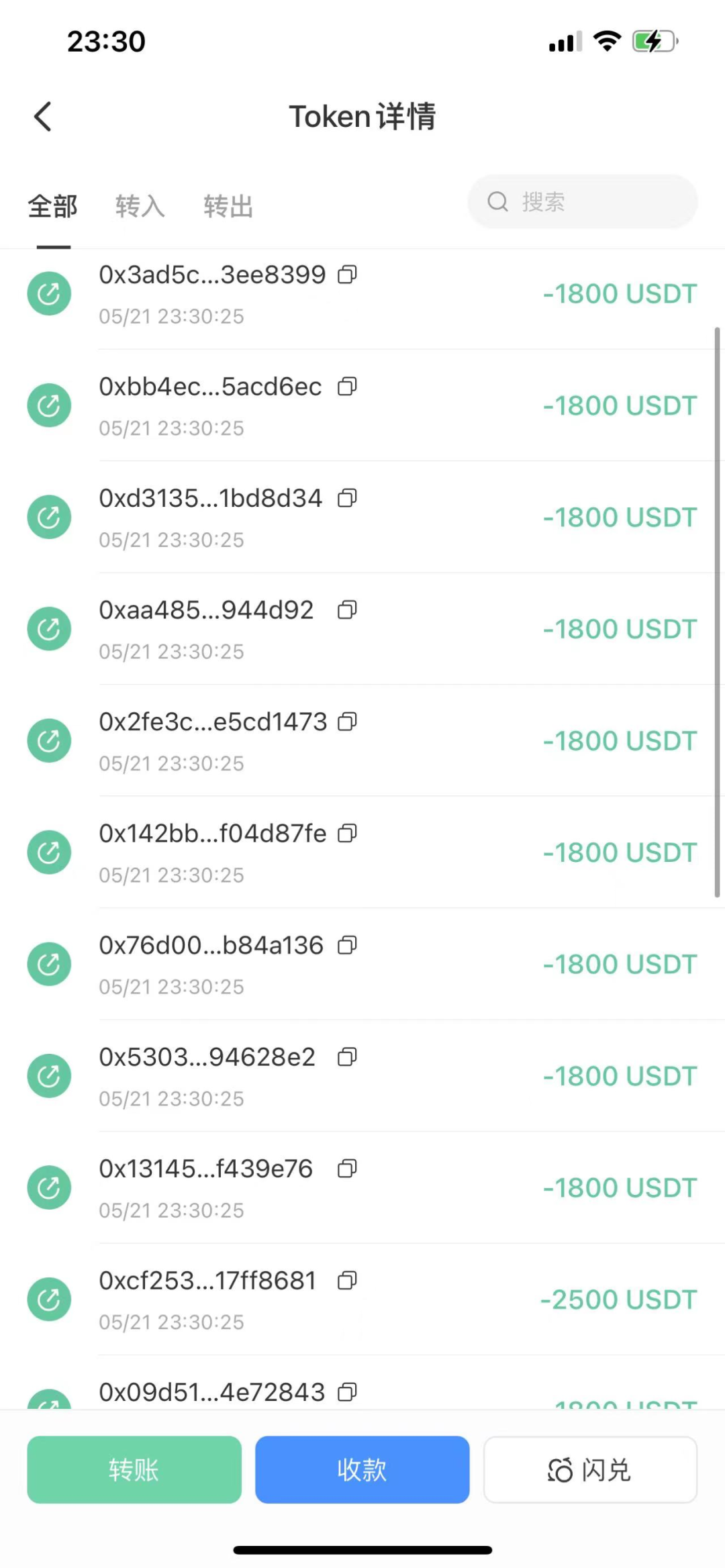Open transaction 0xaa485...944d92

362,629
